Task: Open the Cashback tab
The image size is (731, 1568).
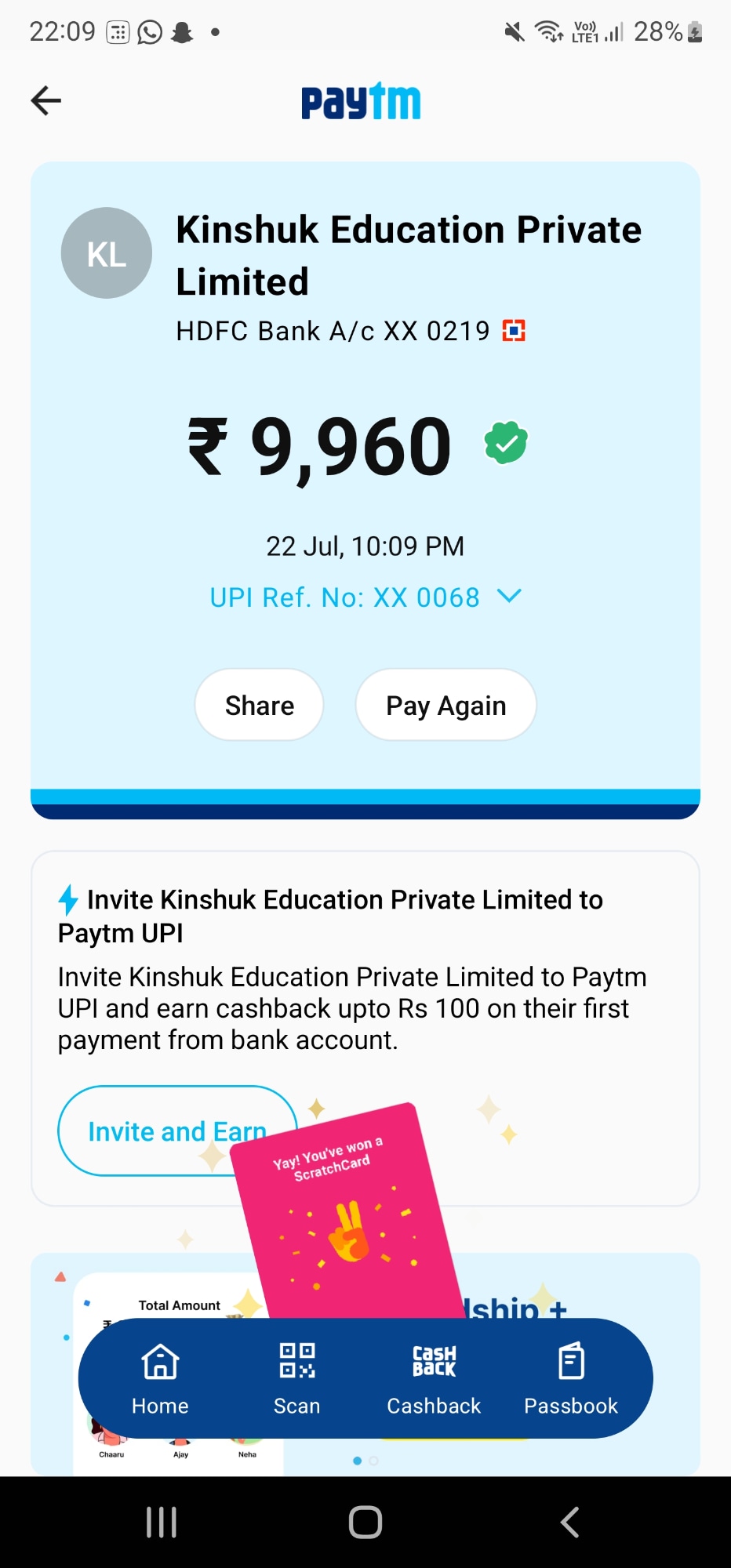Action: point(434,1377)
